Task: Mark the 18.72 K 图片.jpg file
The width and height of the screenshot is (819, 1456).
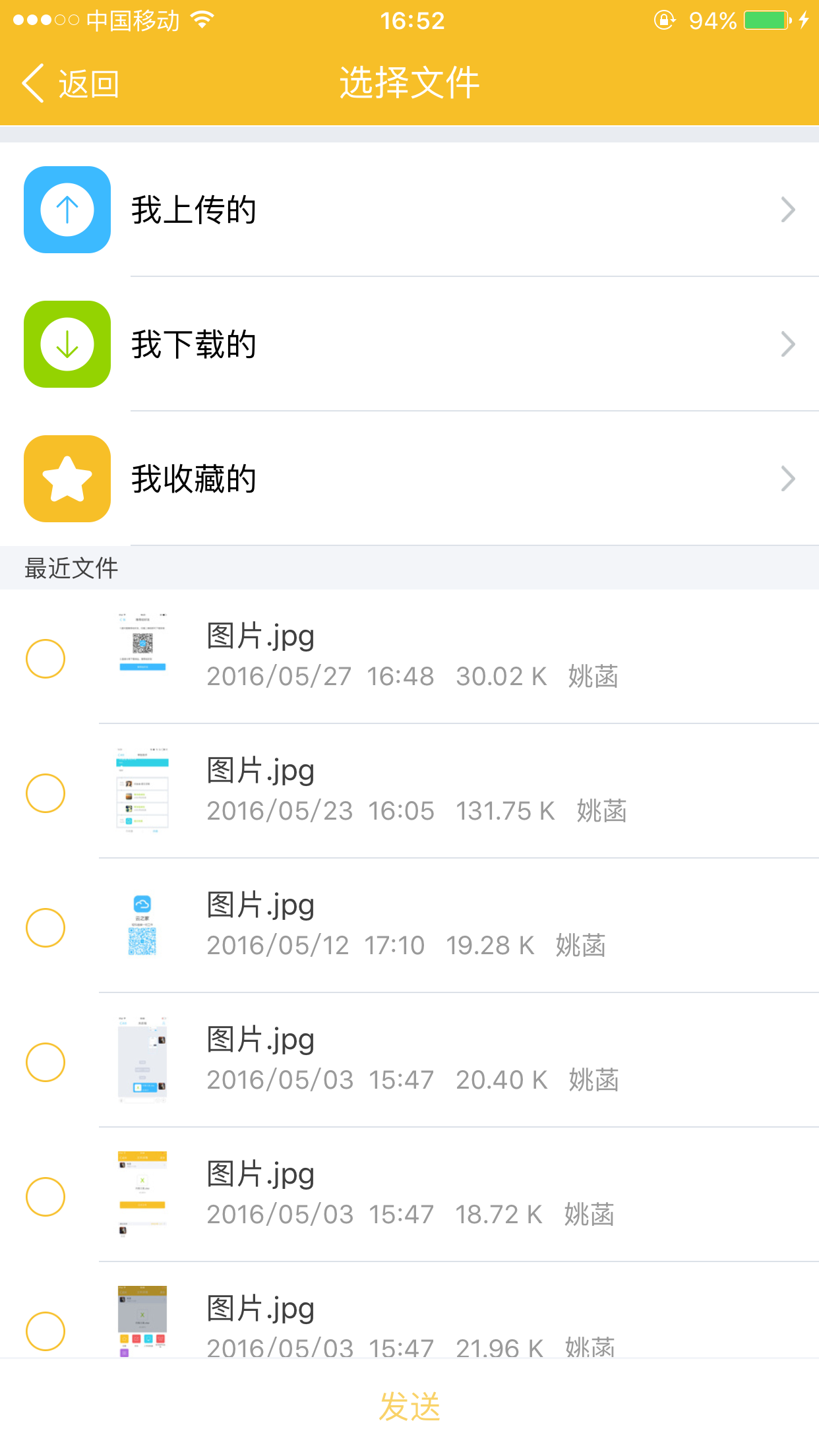Action: pyautogui.click(x=45, y=1197)
